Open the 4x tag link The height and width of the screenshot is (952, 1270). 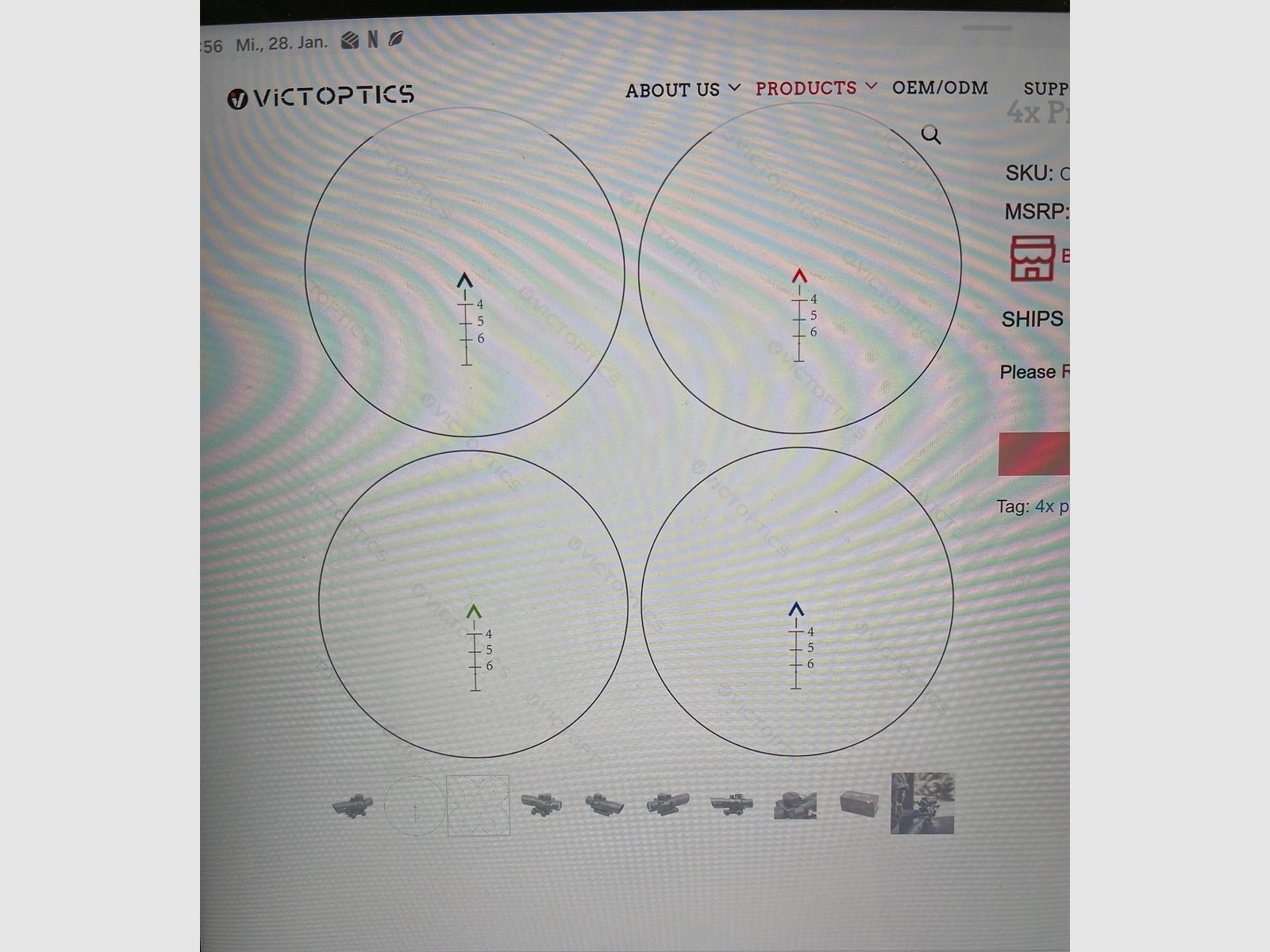(1051, 506)
